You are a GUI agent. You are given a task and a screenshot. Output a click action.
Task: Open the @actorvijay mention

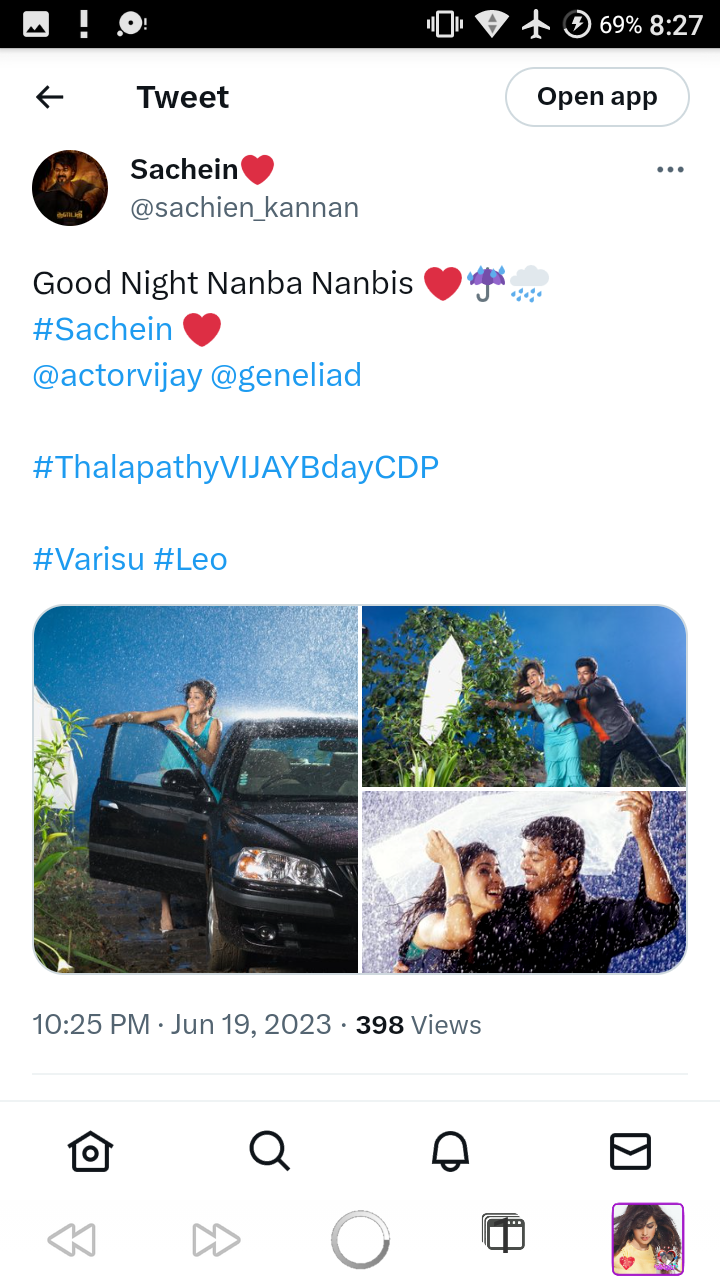(x=118, y=376)
